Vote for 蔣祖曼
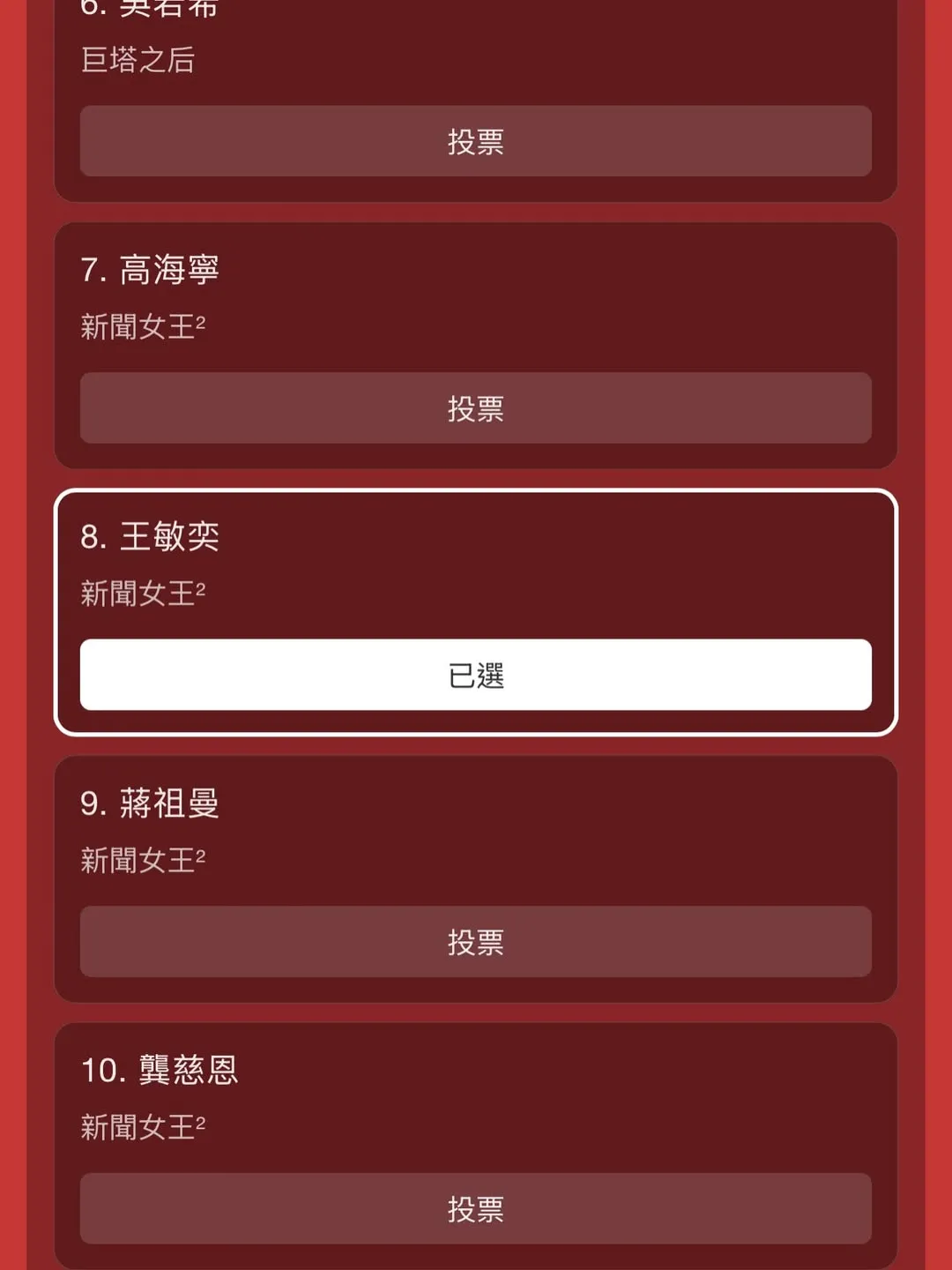 [x=476, y=941]
